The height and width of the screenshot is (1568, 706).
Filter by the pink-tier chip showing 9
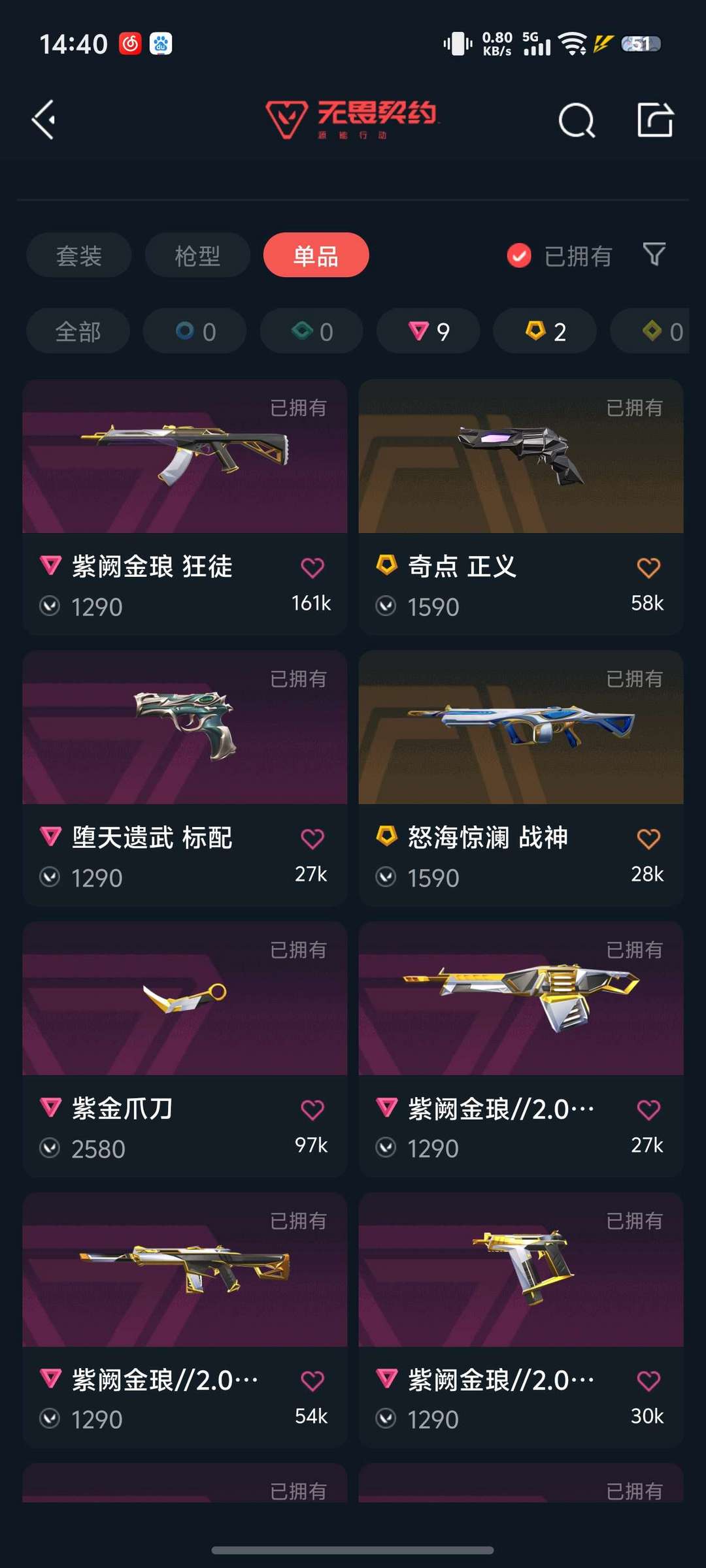click(428, 331)
